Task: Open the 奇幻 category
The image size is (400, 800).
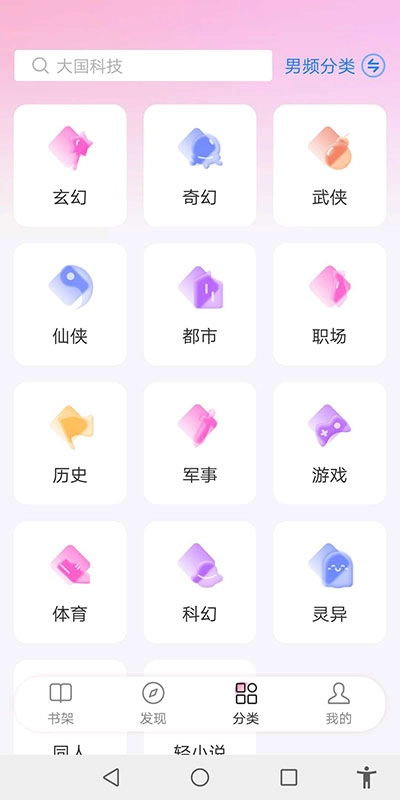Action: click(x=200, y=165)
